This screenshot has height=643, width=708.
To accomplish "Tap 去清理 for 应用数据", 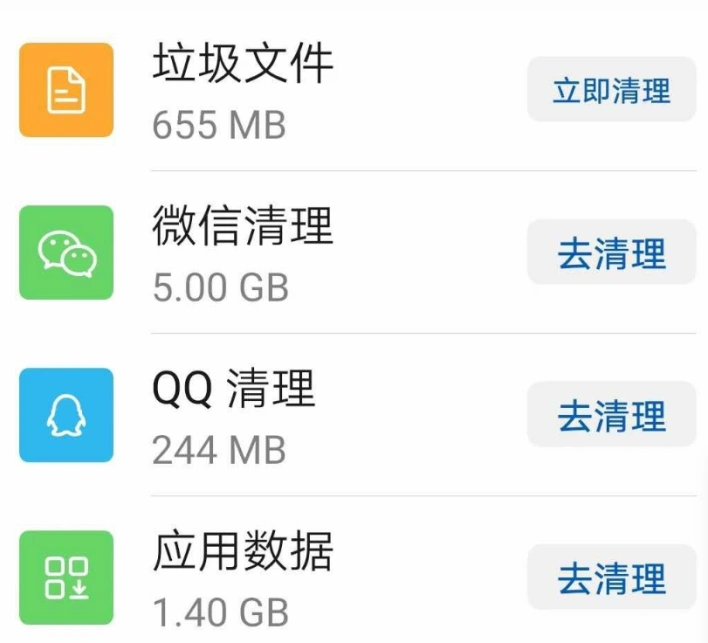I will (611, 578).
